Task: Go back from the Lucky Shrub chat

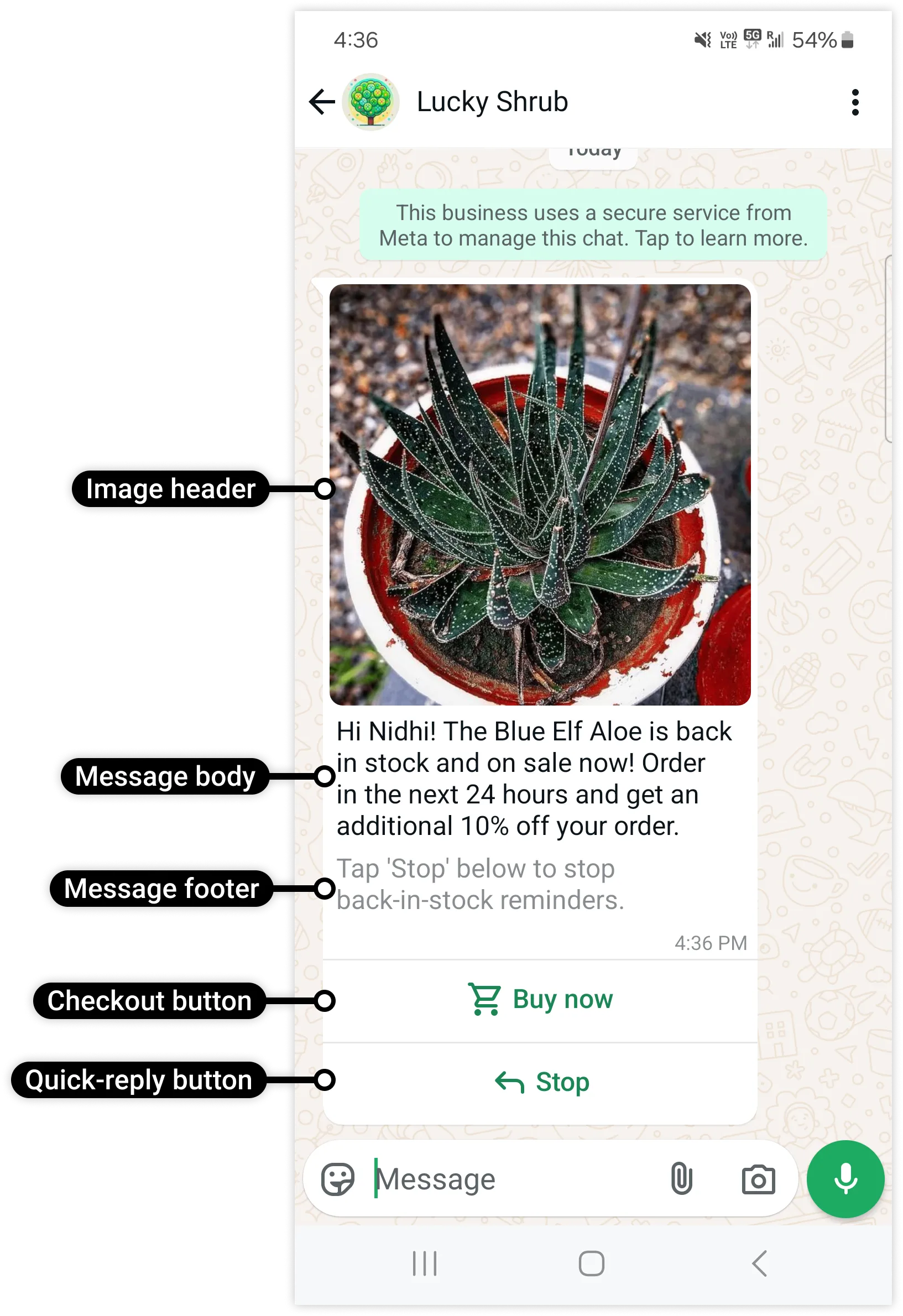Action: [x=322, y=102]
